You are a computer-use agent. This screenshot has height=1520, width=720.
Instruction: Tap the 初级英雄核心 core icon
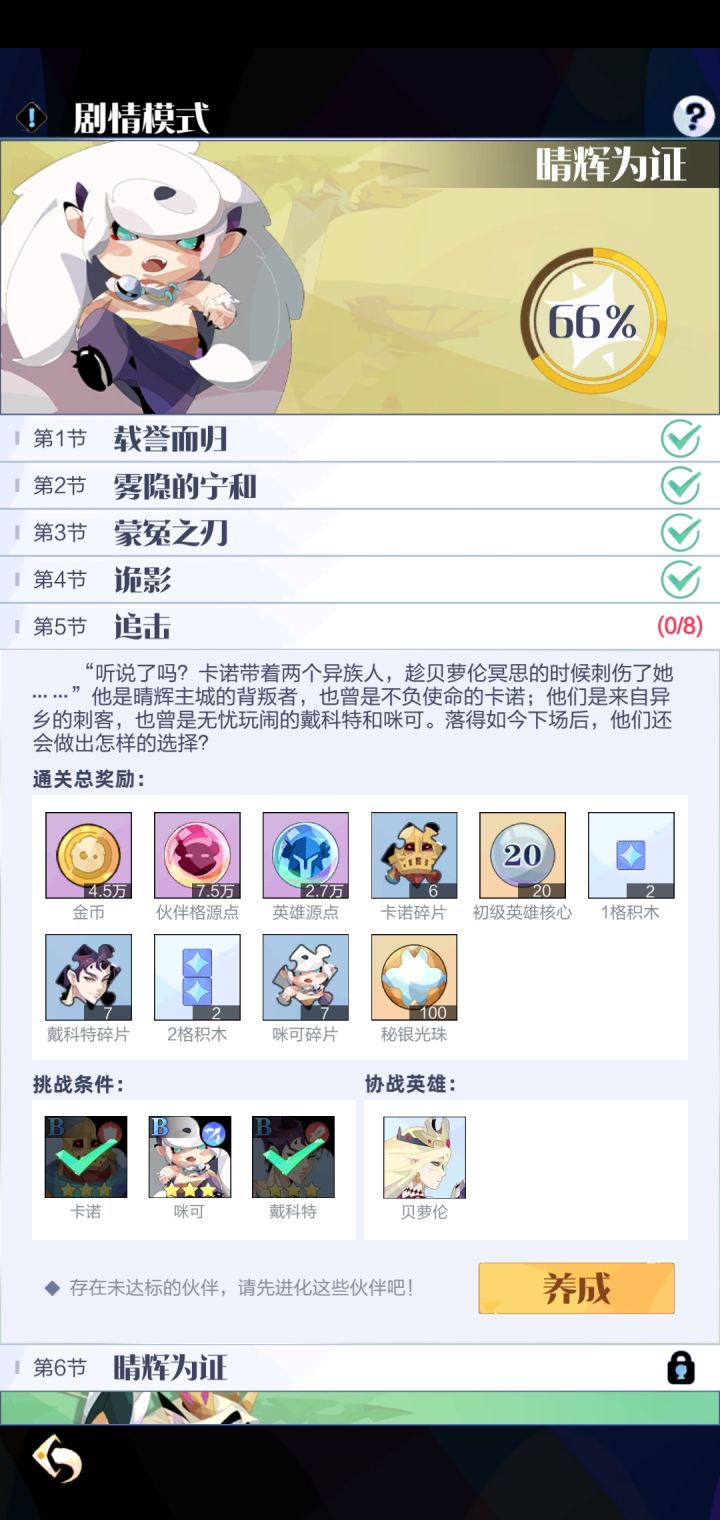pos(522,855)
